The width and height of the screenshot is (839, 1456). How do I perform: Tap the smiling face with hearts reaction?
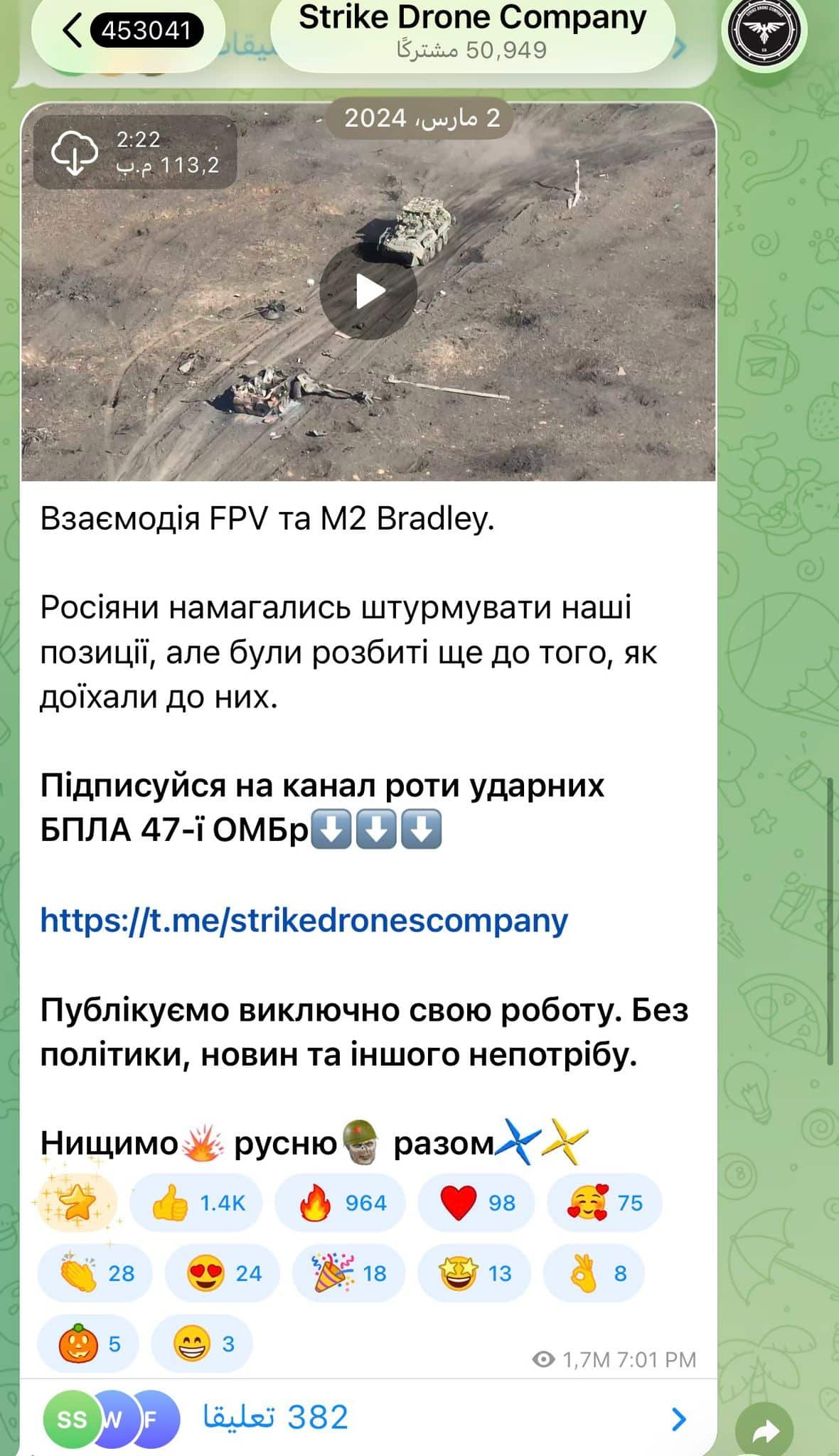point(604,1203)
